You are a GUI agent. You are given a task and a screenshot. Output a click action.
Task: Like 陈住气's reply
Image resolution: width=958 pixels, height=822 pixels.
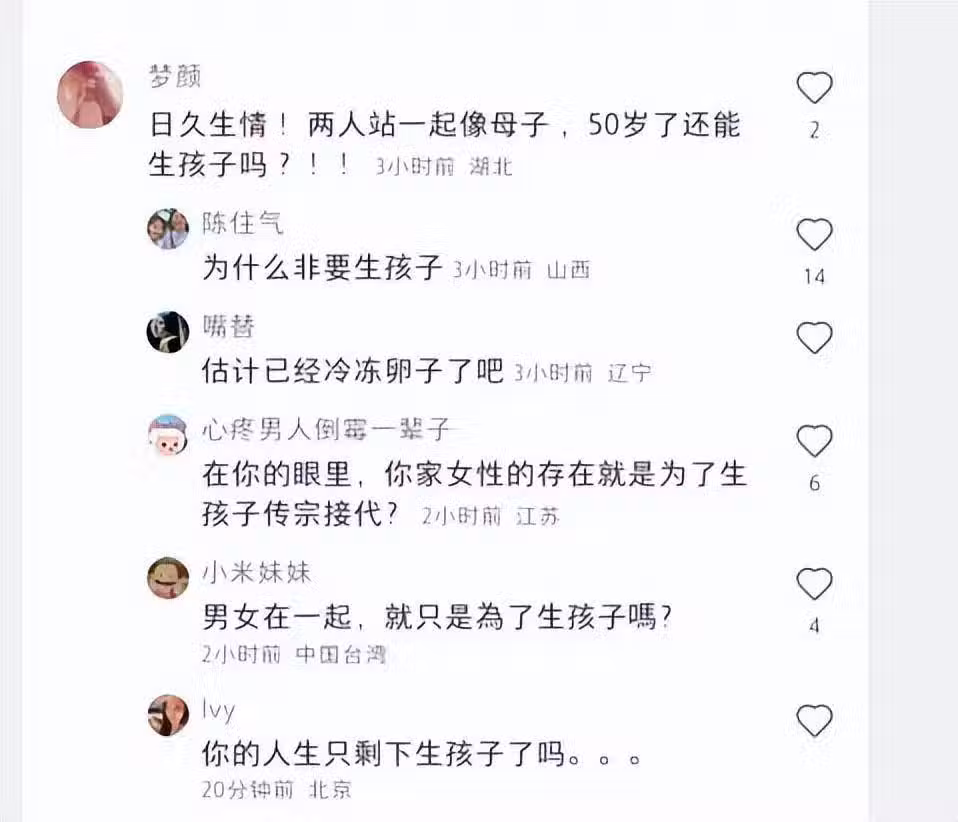tap(814, 235)
